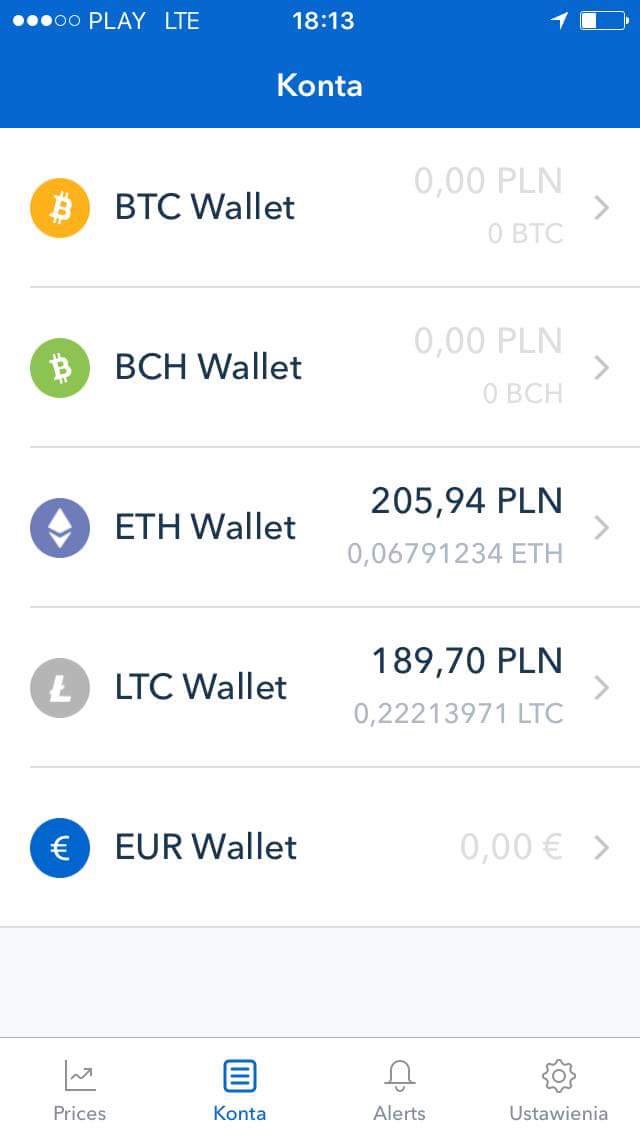This screenshot has height=1136, width=640.
Task: Open the Ustawienia settings tab
Action: click(558, 1089)
